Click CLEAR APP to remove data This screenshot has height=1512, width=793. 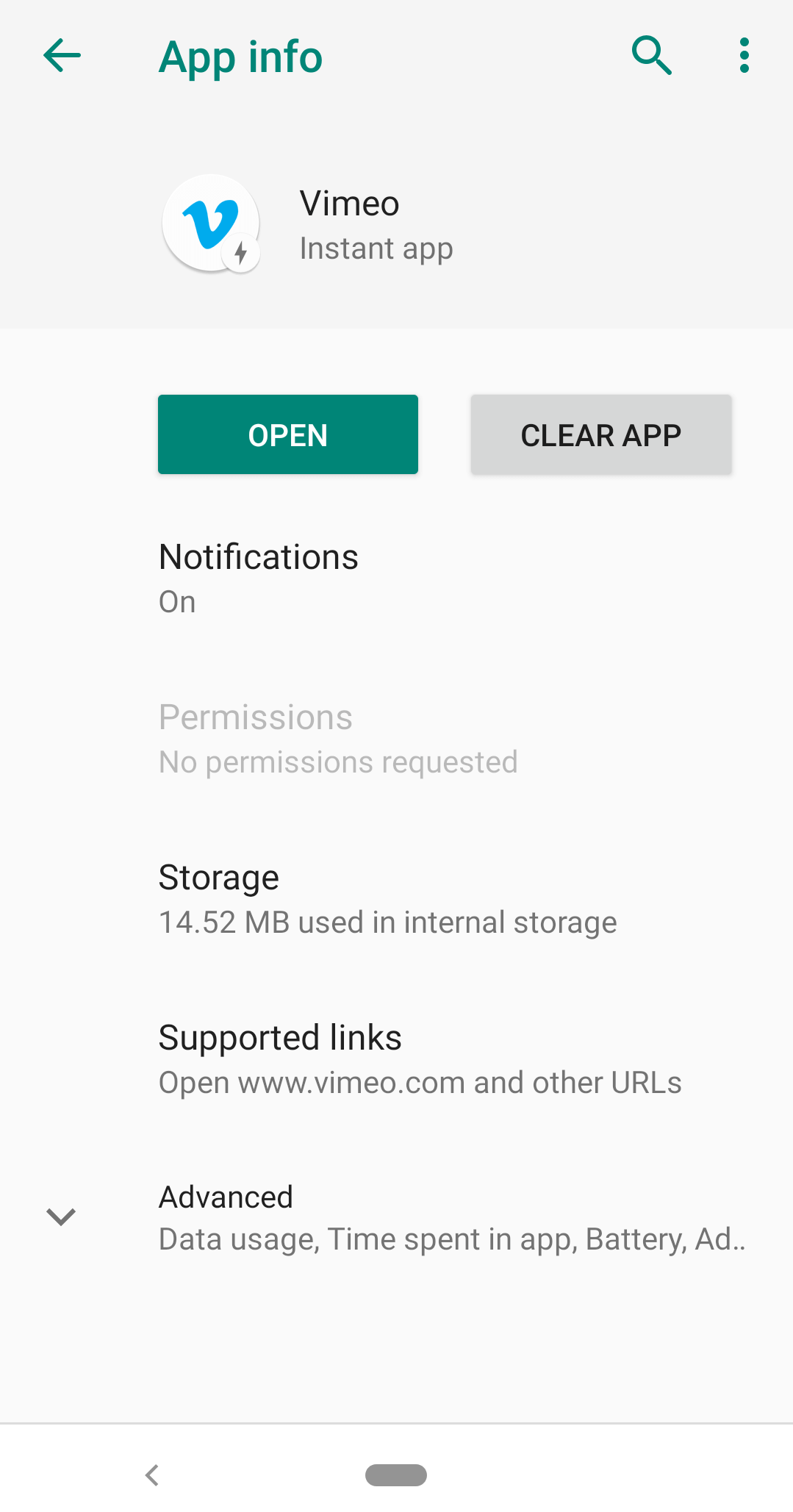(600, 434)
